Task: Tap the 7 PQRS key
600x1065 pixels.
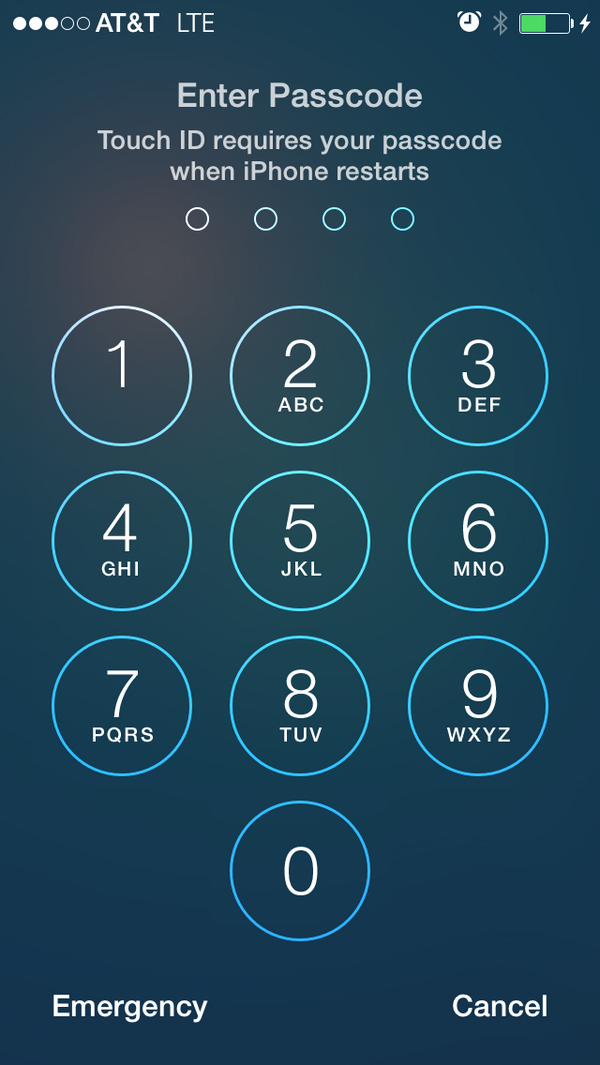Action: [122, 706]
